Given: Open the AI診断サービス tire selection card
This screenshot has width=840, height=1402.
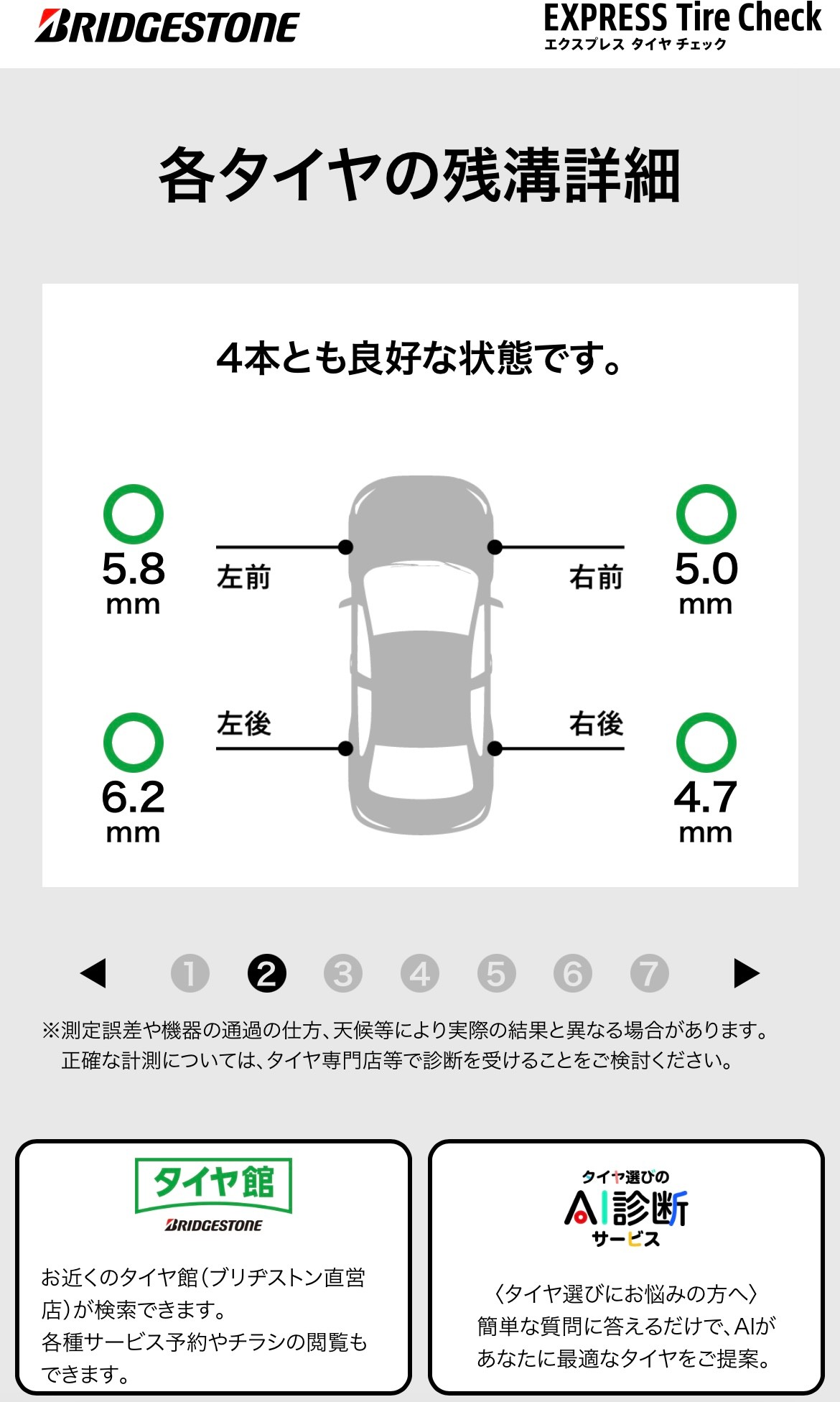Looking at the screenshot, I should tap(626, 1267).
